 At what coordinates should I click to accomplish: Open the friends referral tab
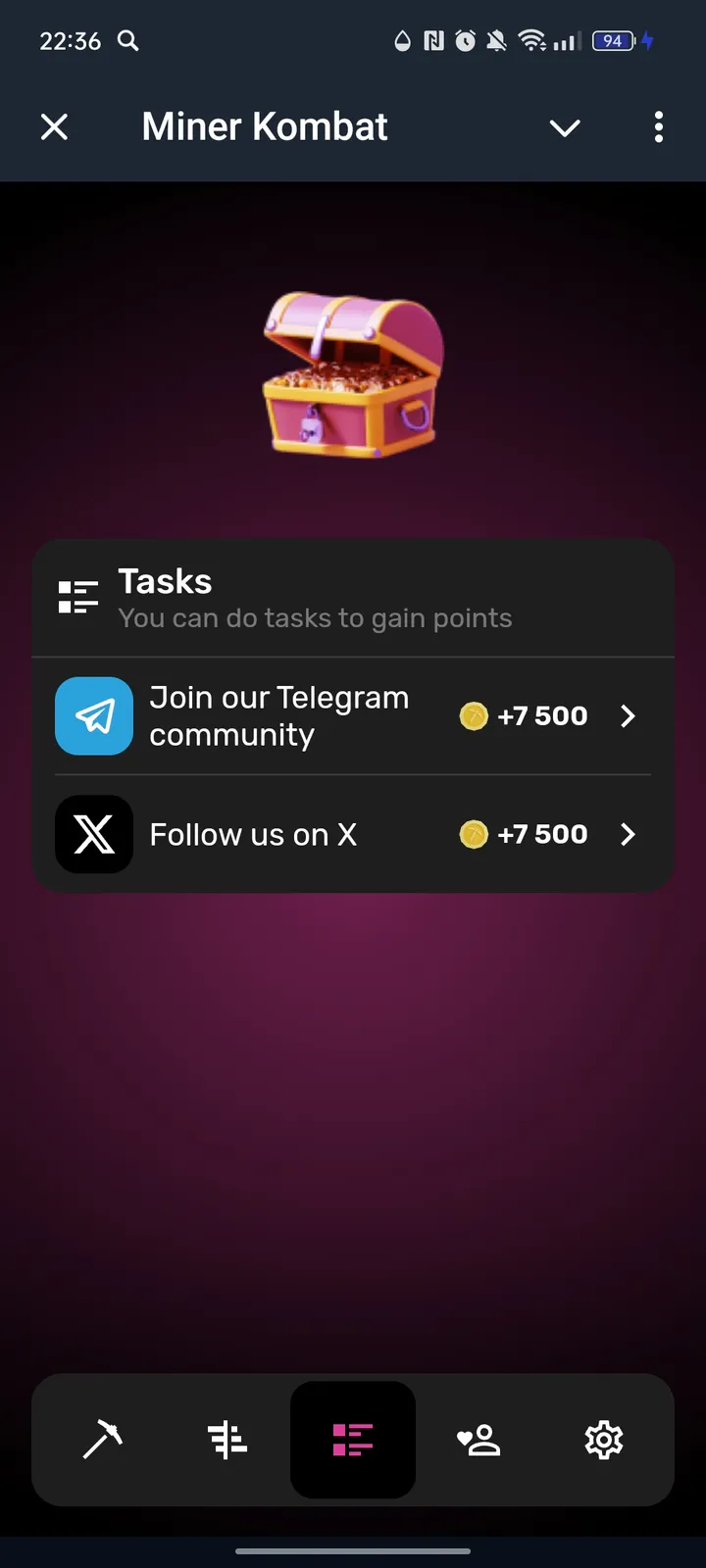pyautogui.click(x=479, y=1440)
